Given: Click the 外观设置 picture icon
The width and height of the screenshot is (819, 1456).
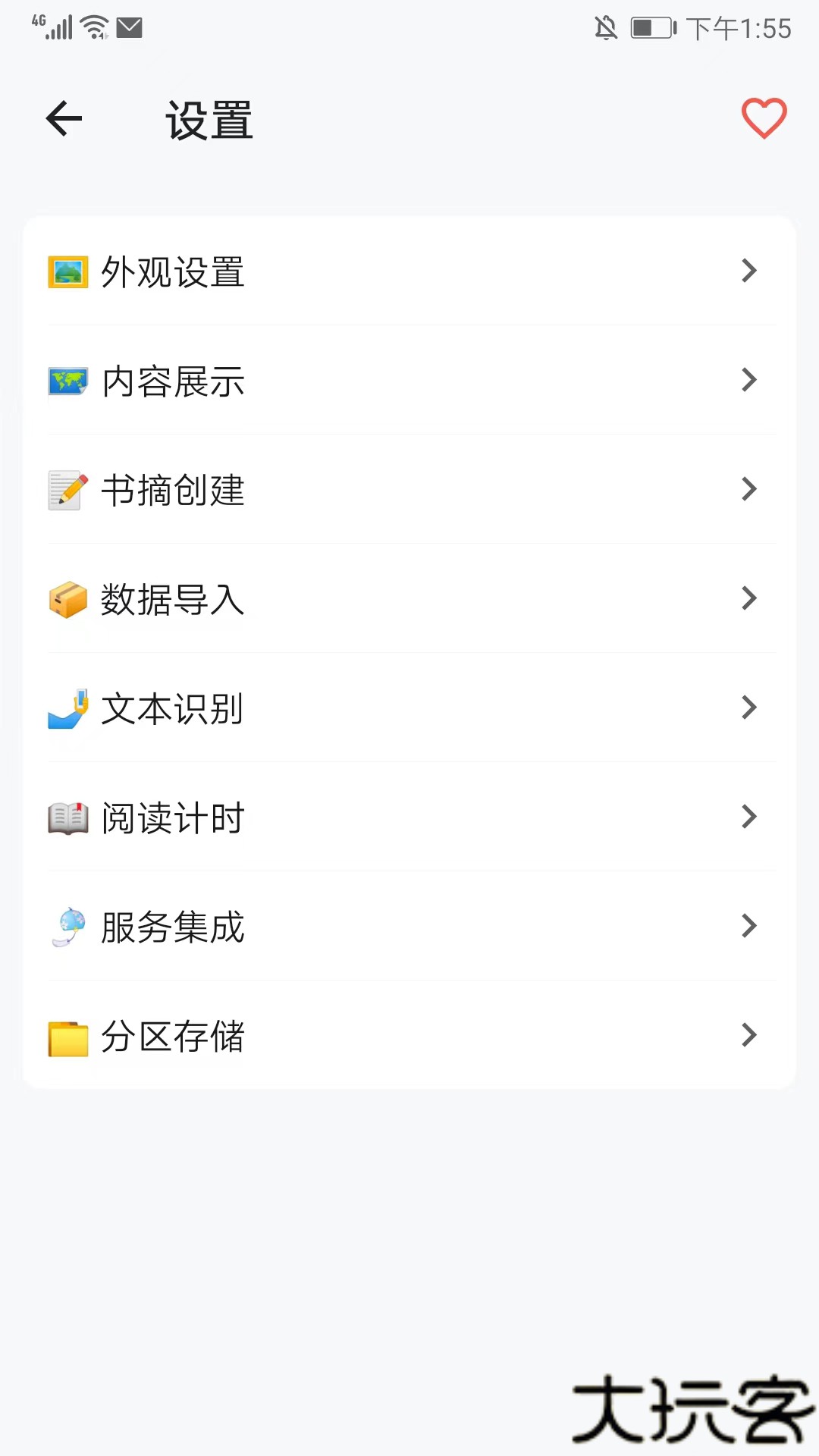Looking at the screenshot, I should point(68,272).
